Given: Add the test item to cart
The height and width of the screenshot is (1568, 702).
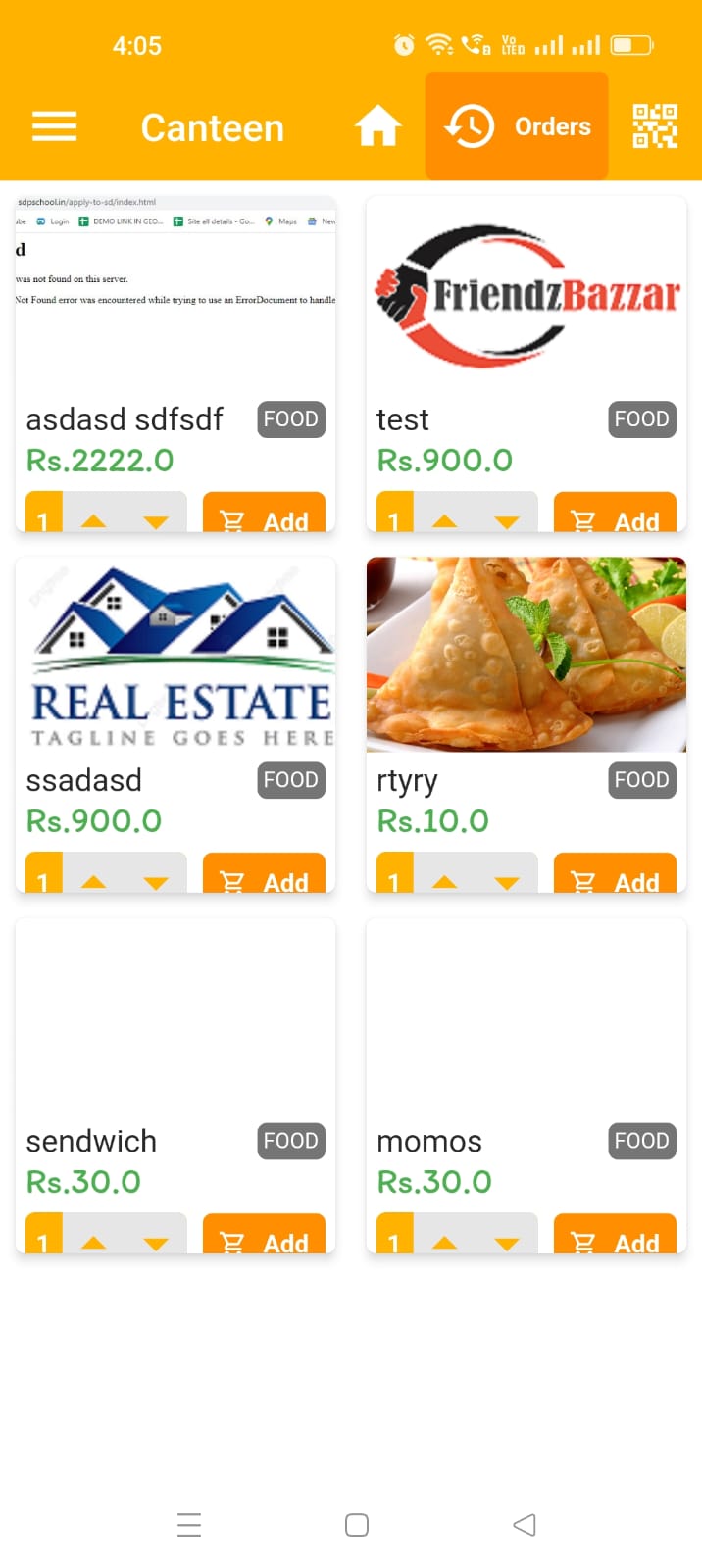Looking at the screenshot, I should click(615, 517).
